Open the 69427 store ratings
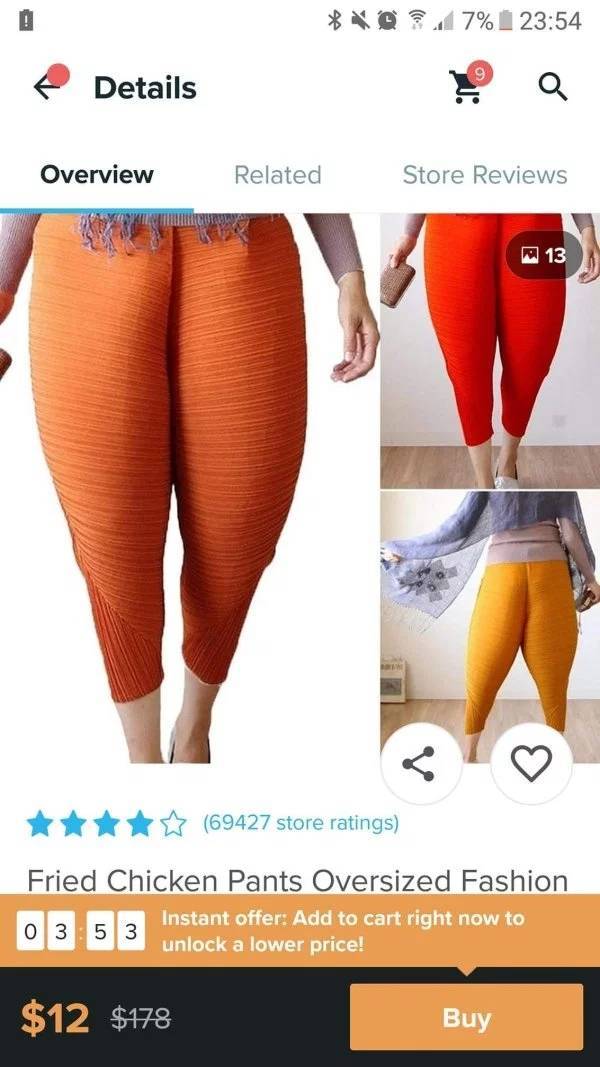The image size is (600, 1067). [x=300, y=823]
